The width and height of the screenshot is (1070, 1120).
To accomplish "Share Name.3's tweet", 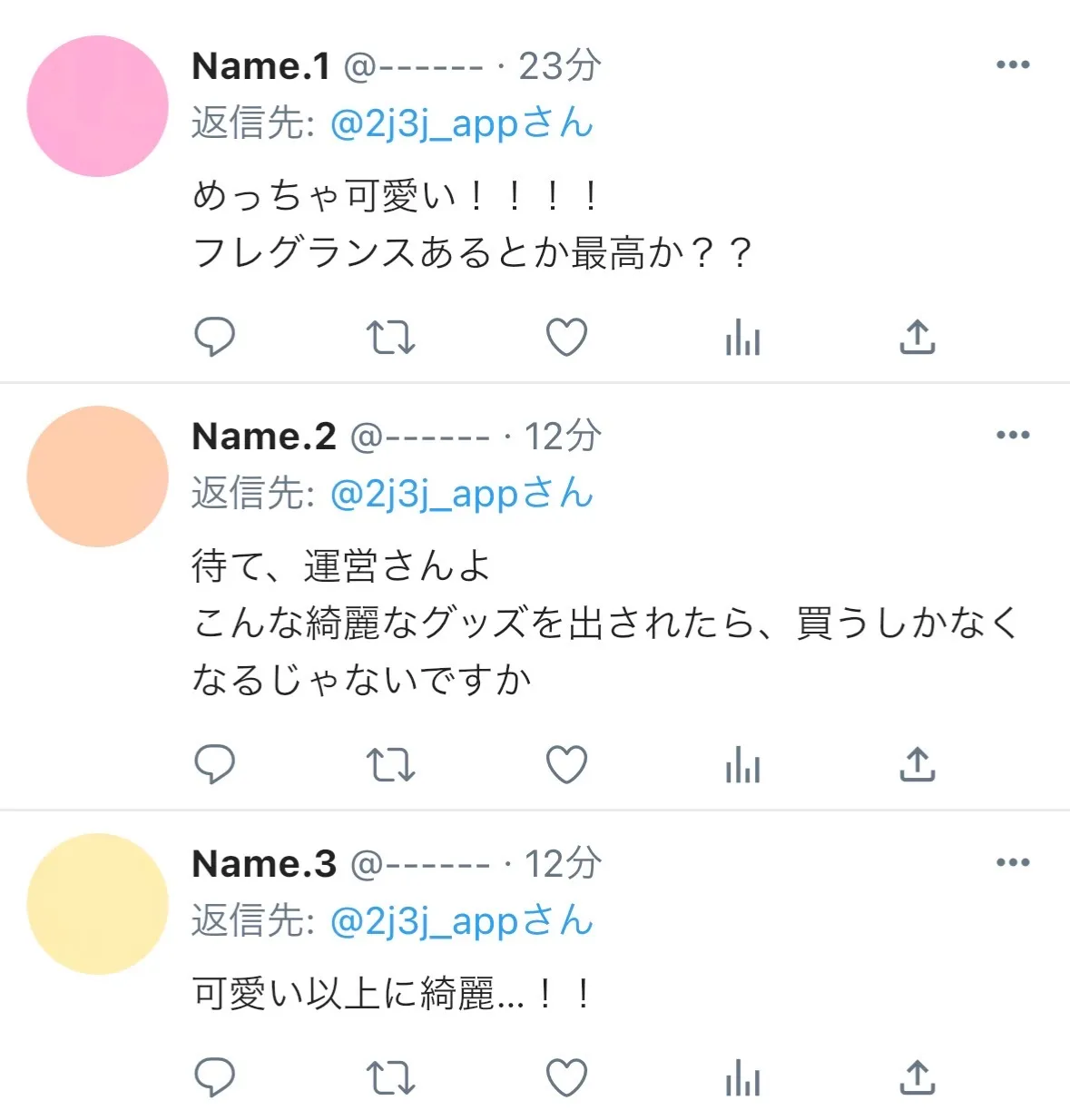I will pos(918,1077).
